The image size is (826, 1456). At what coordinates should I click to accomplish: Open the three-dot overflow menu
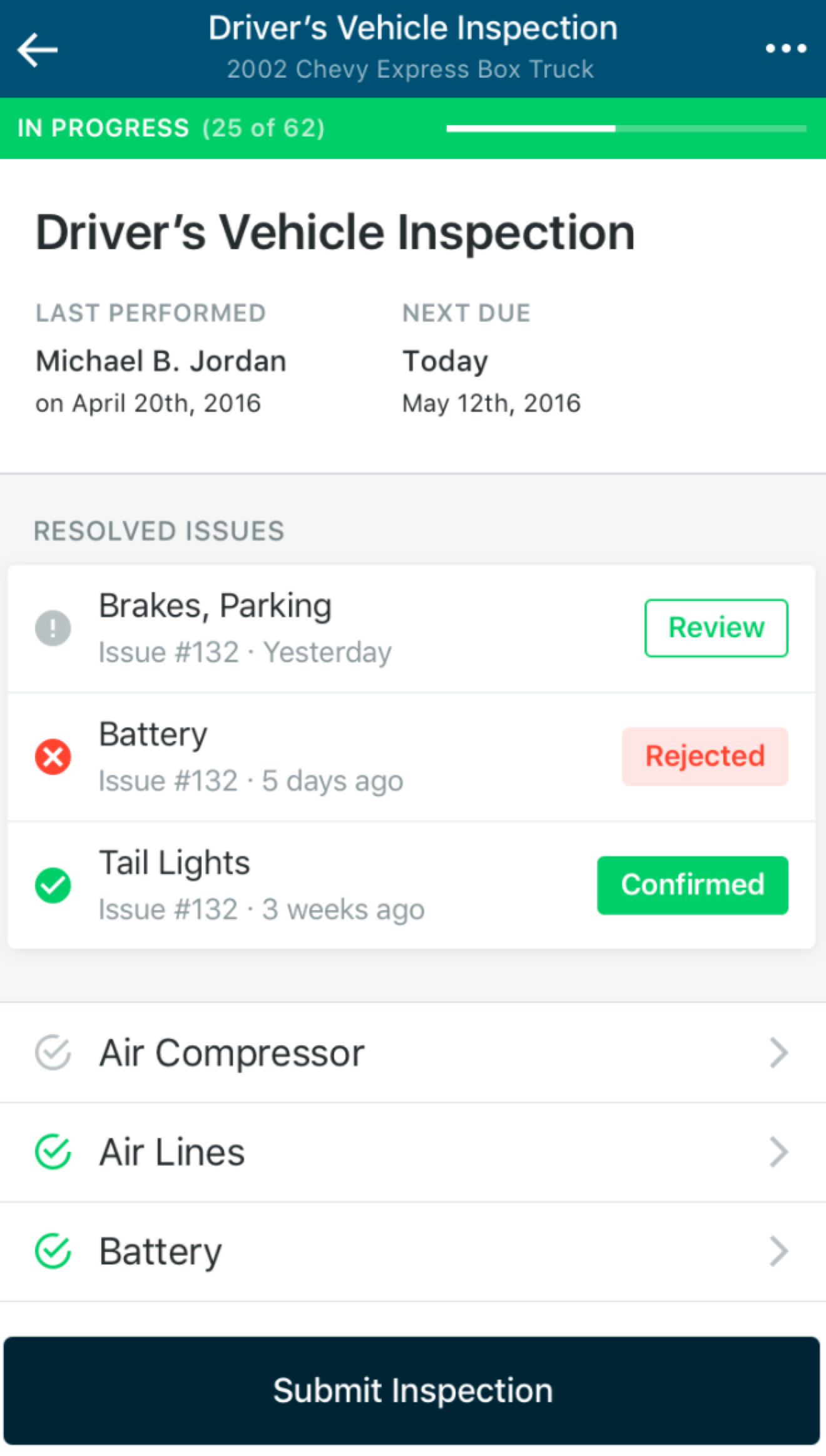click(786, 49)
